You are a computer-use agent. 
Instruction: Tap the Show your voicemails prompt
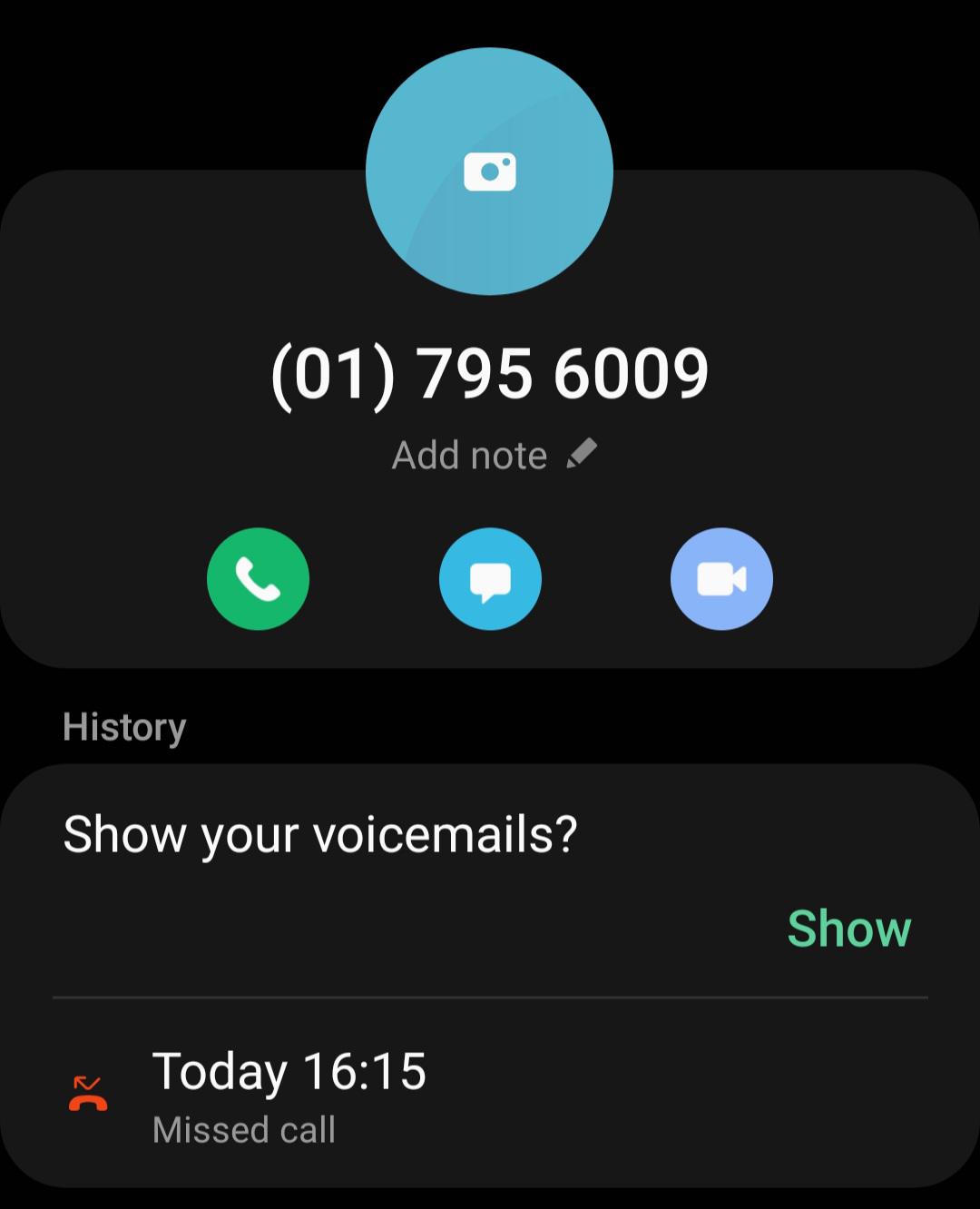pos(319,835)
